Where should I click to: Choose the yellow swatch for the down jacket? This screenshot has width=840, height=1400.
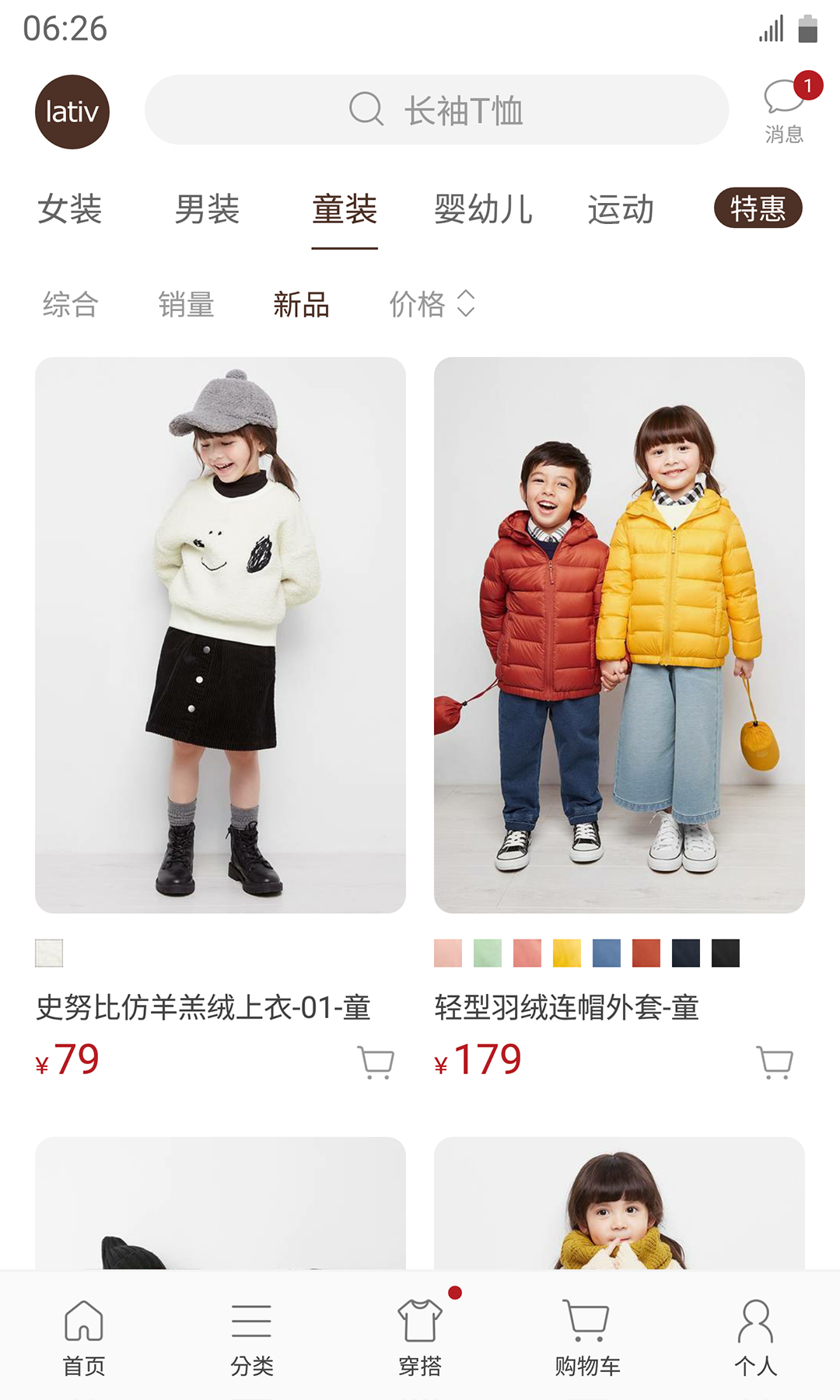[566, 953]
